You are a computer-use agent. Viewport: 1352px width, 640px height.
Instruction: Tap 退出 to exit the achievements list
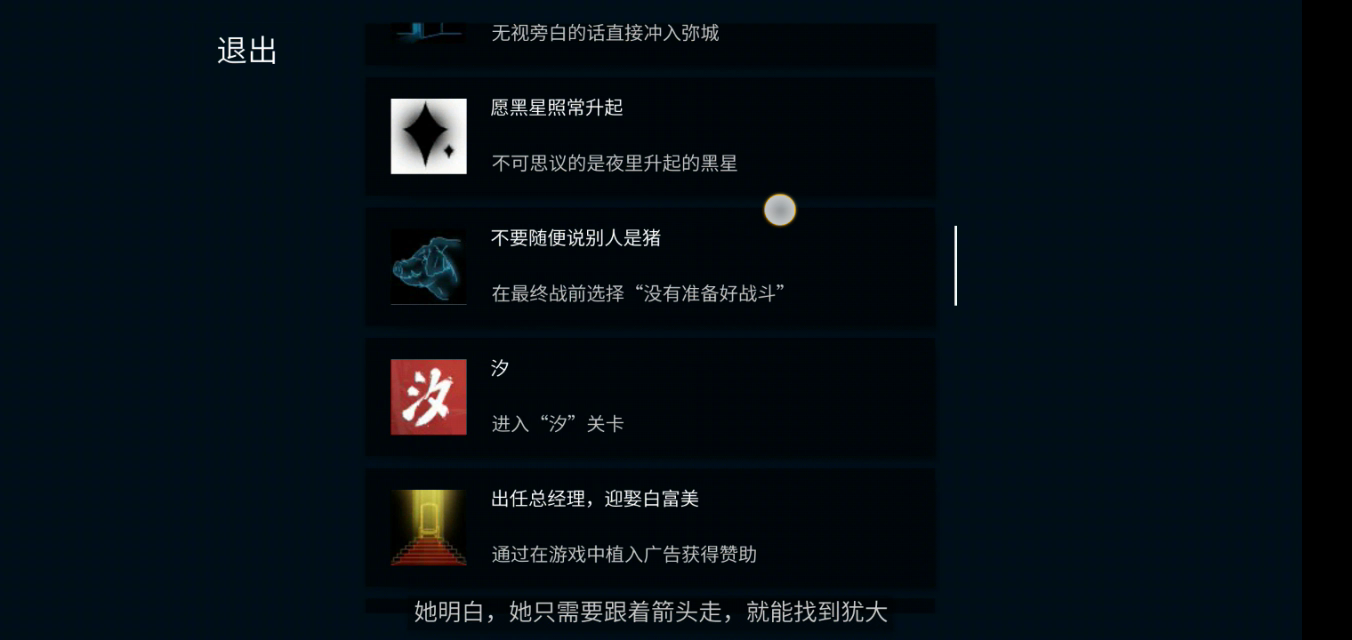(247, 51)
